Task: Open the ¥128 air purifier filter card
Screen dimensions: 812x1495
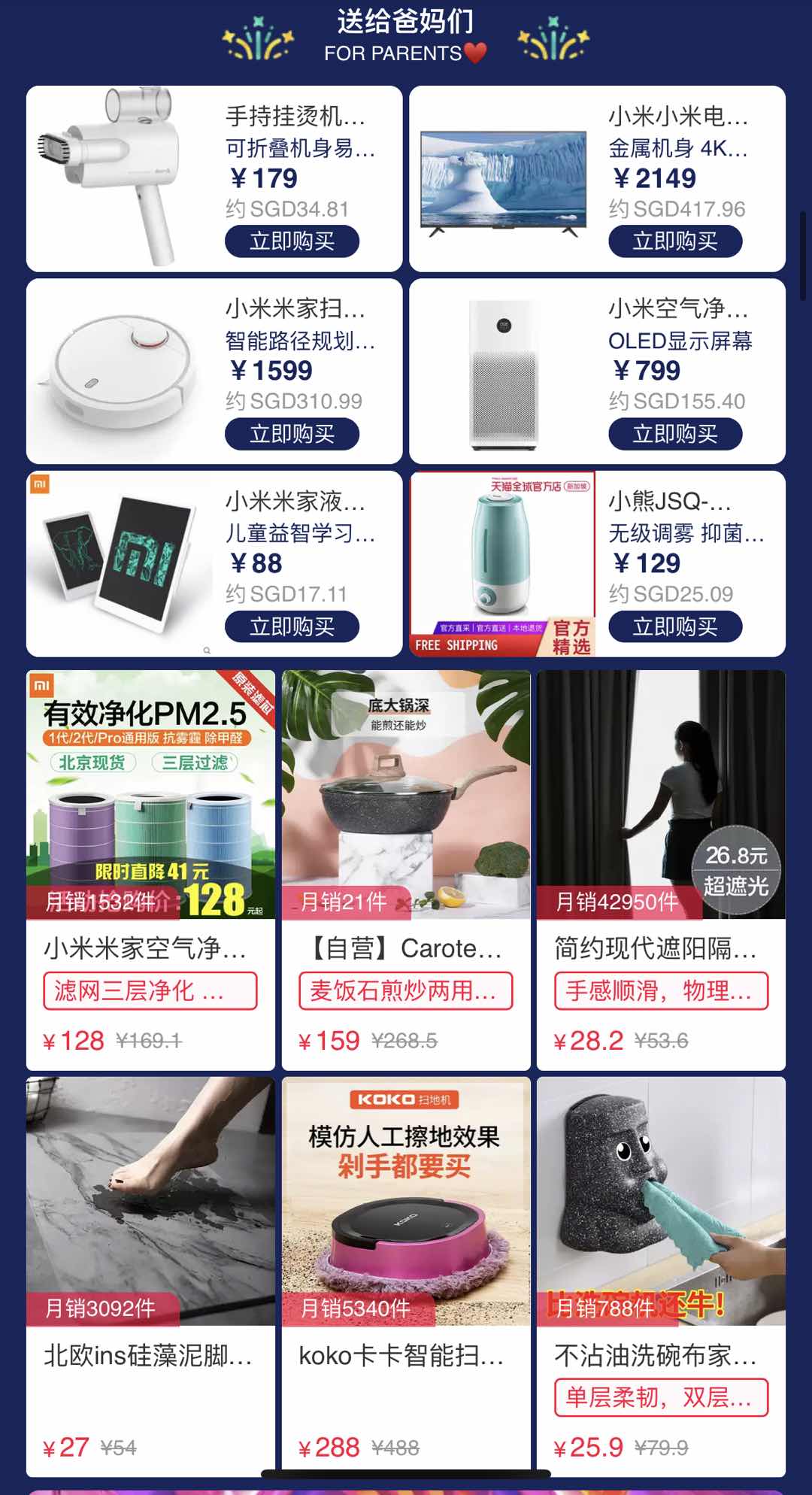Action: pos(150,869)
